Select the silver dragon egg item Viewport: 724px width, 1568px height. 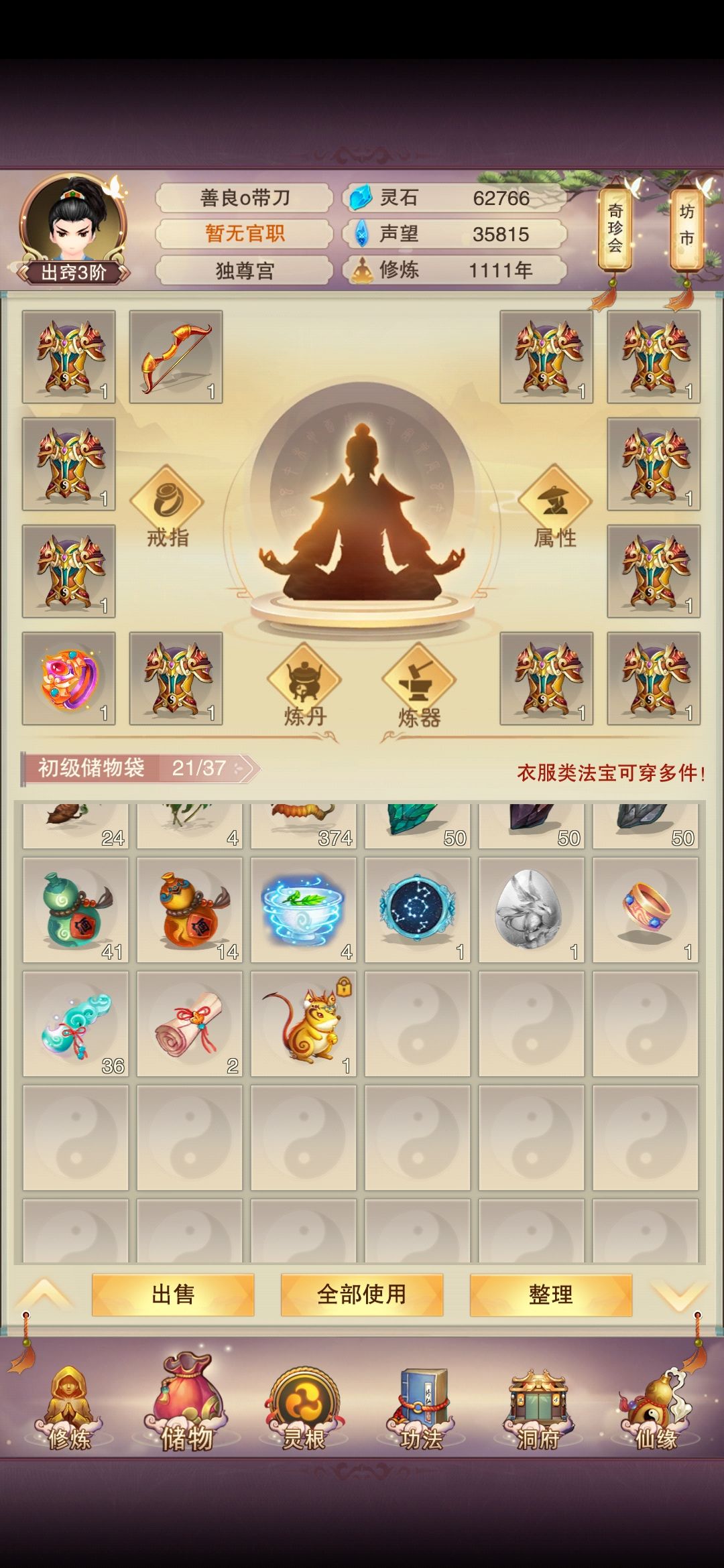[532, 910]
